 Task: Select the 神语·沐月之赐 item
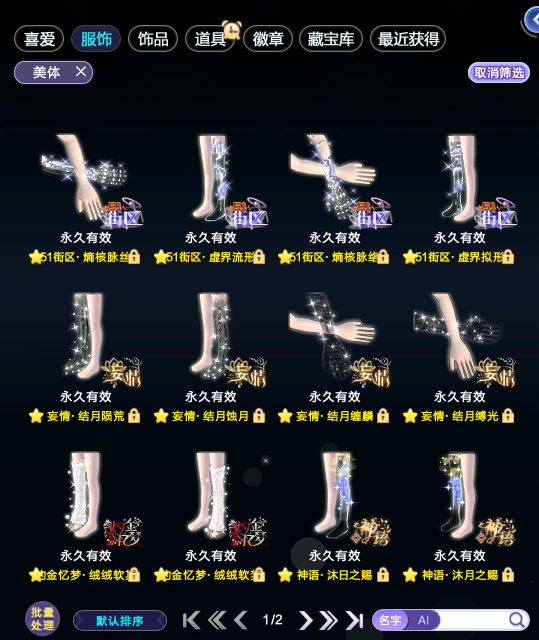[459, 516]
